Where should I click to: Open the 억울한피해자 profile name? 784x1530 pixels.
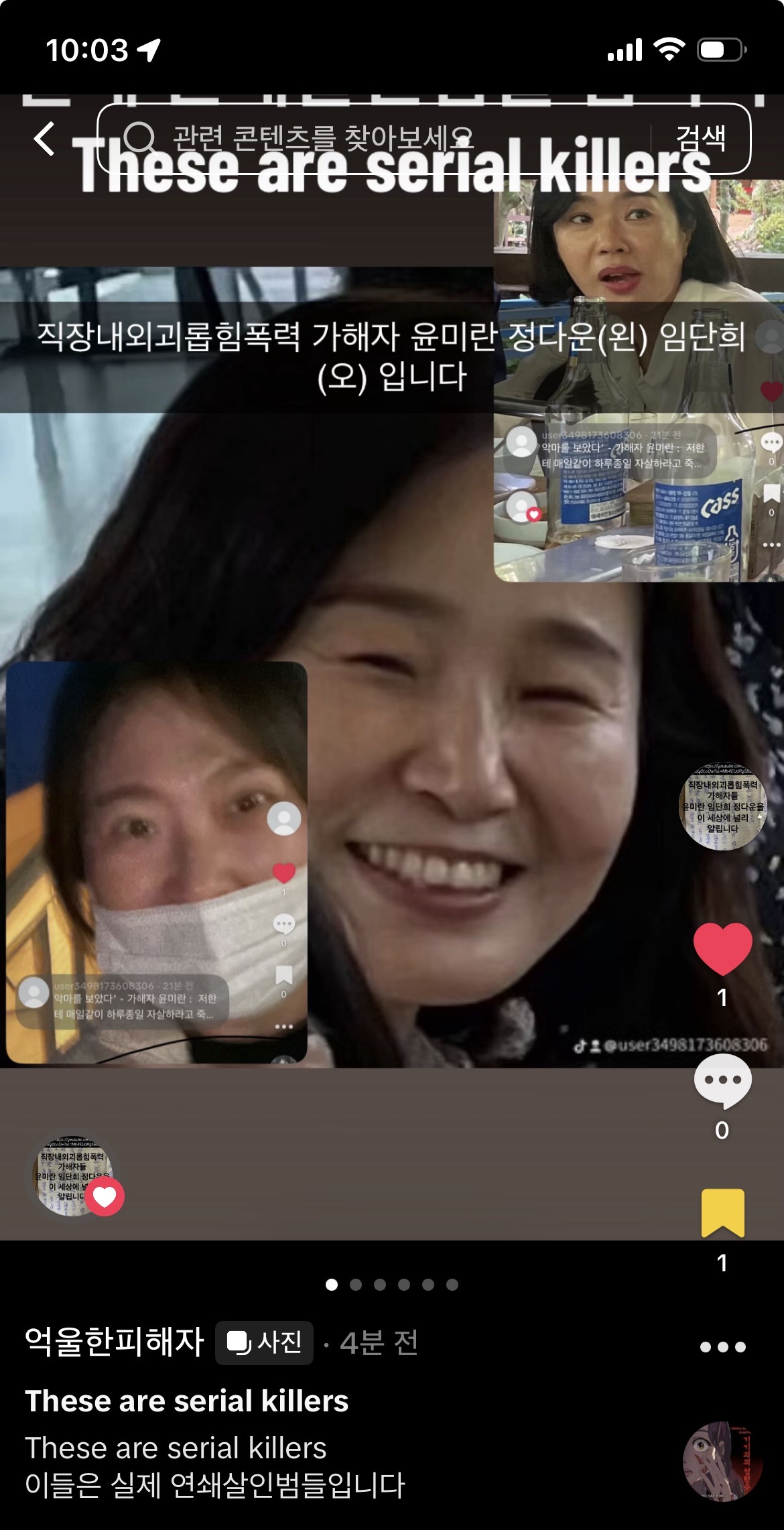click(115, 1342)
